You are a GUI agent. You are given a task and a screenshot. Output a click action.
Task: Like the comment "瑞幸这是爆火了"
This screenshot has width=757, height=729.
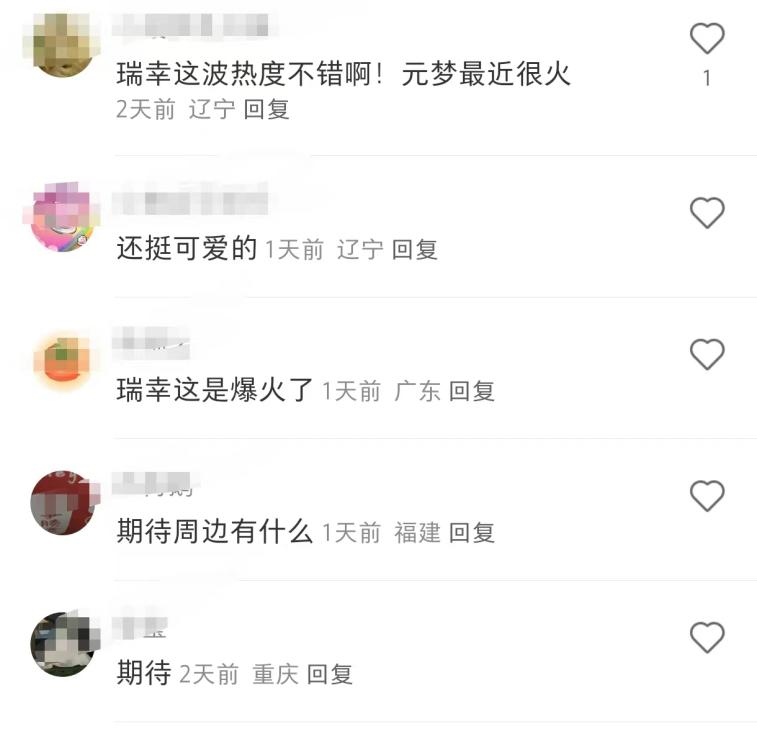click(707, 354)
